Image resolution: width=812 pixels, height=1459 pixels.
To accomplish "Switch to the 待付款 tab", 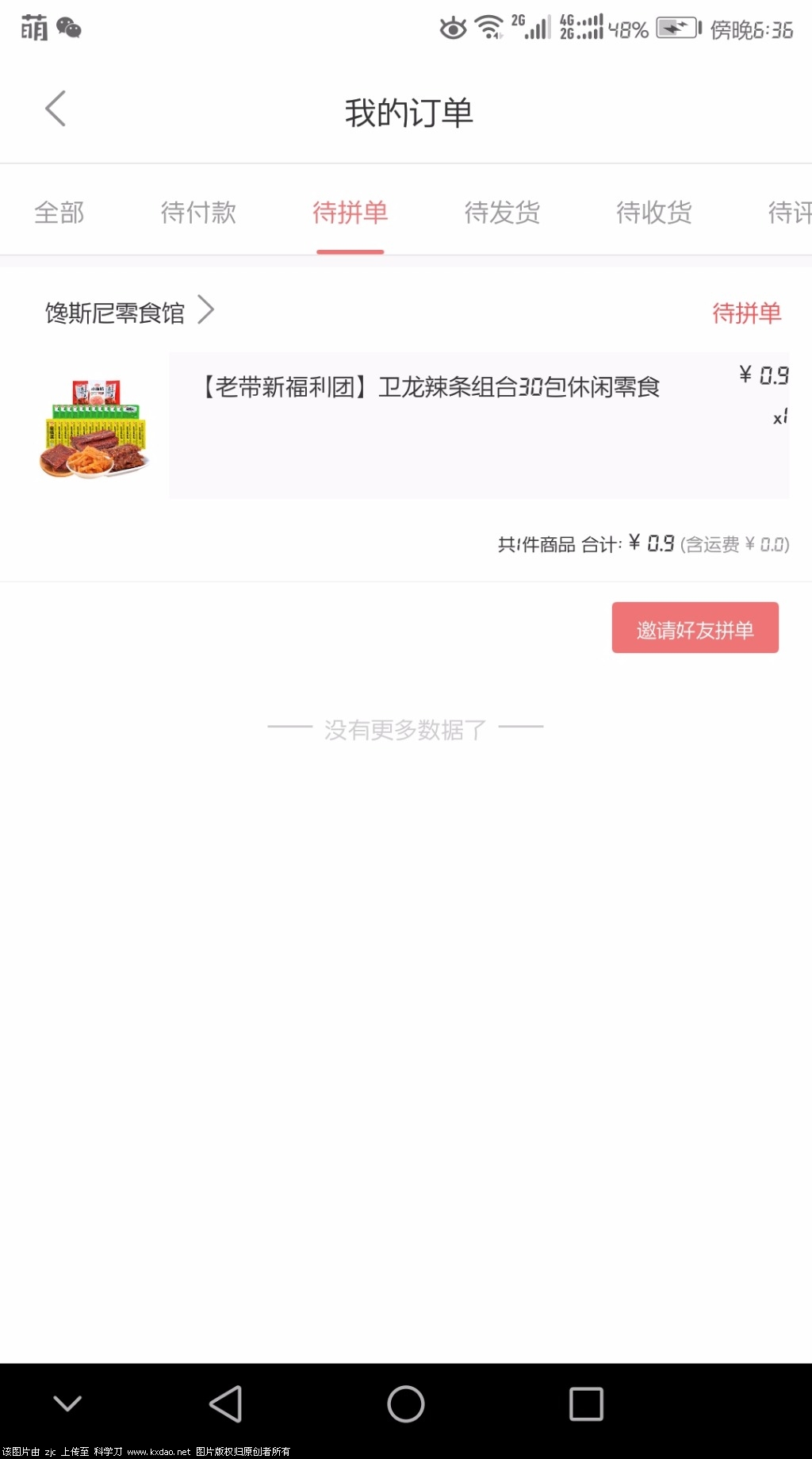I will 197,213.
